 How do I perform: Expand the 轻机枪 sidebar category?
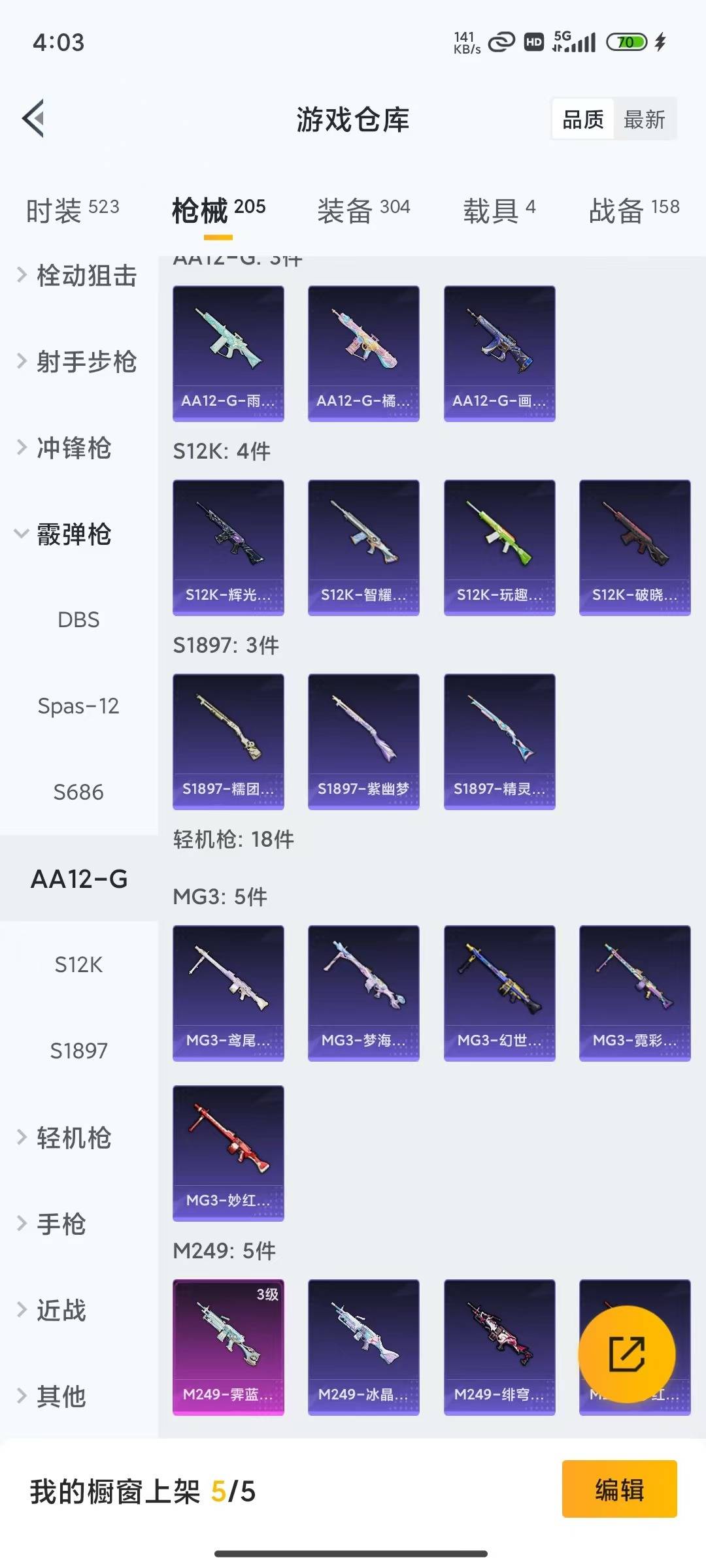coord(72,1137)
